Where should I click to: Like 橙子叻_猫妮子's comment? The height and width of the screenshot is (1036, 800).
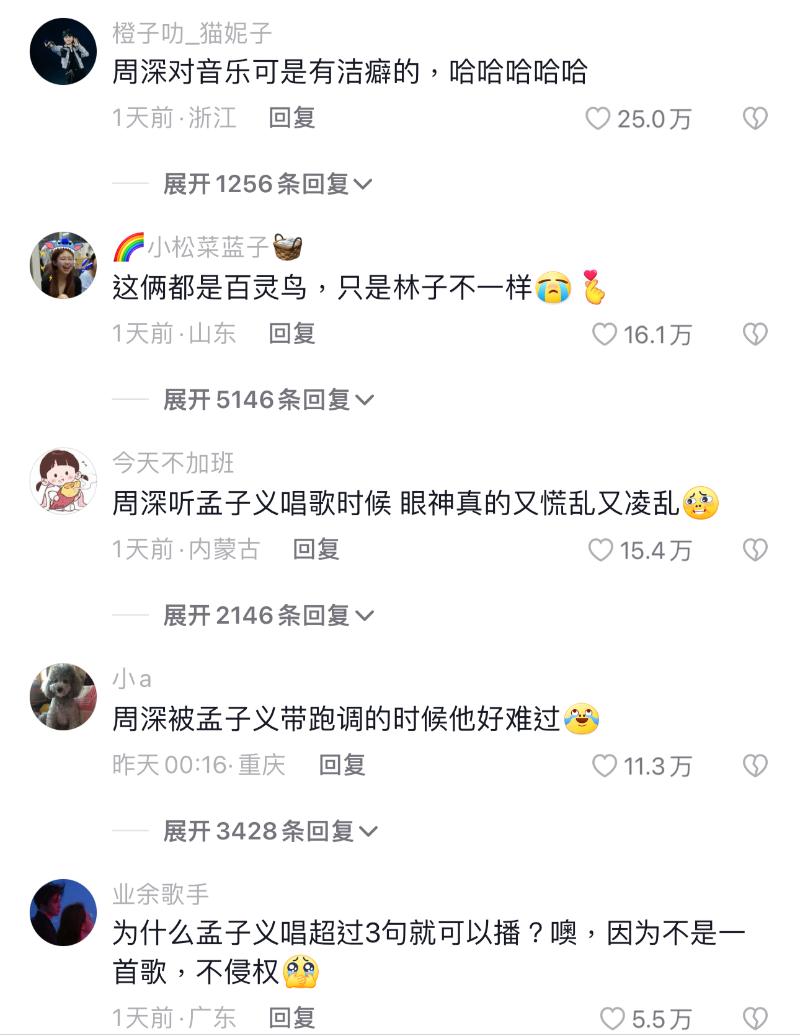click(x=598, y=119)
